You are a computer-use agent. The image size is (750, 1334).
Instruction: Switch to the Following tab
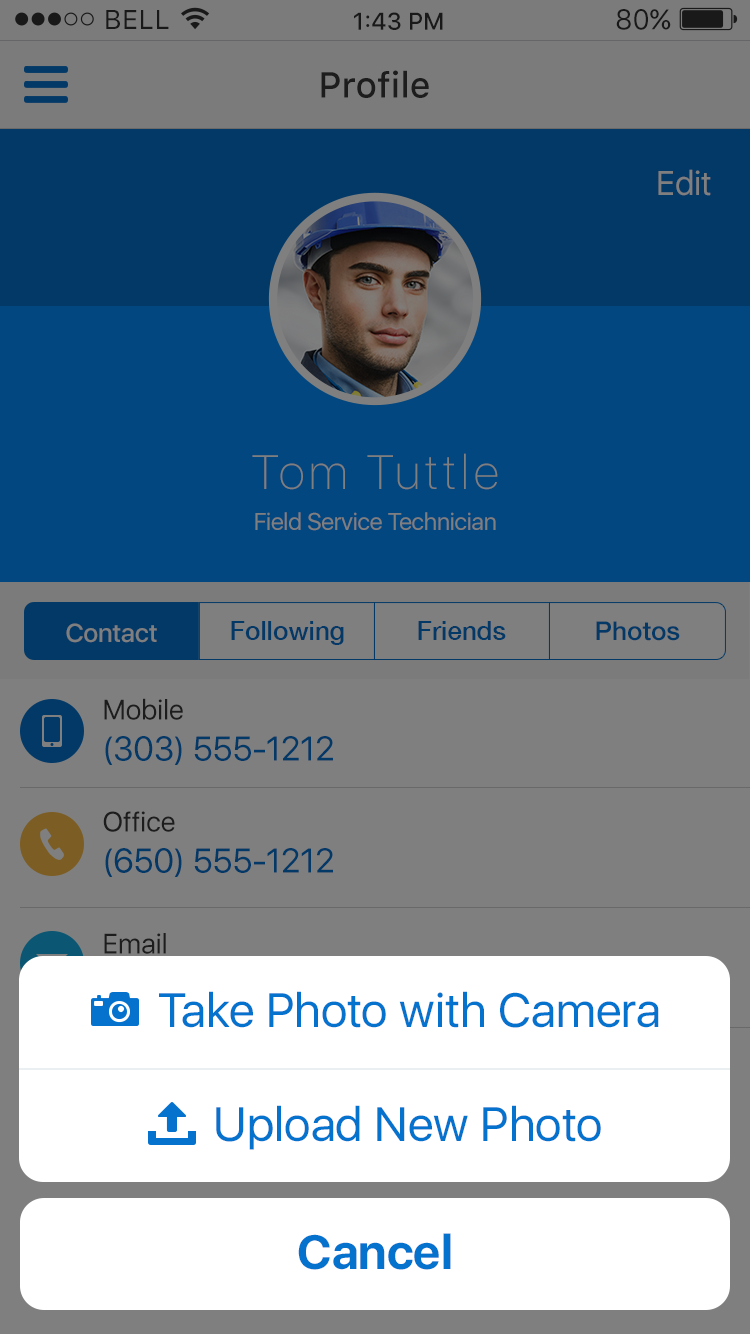(x=287, y=631)
